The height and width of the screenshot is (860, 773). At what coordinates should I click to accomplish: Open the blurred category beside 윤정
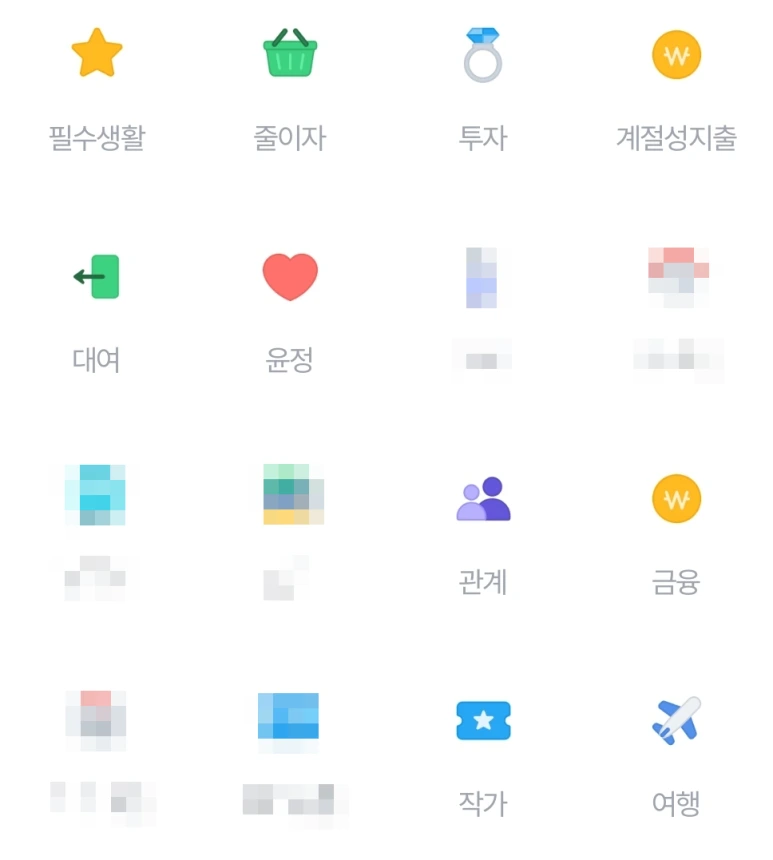[484, 277]
